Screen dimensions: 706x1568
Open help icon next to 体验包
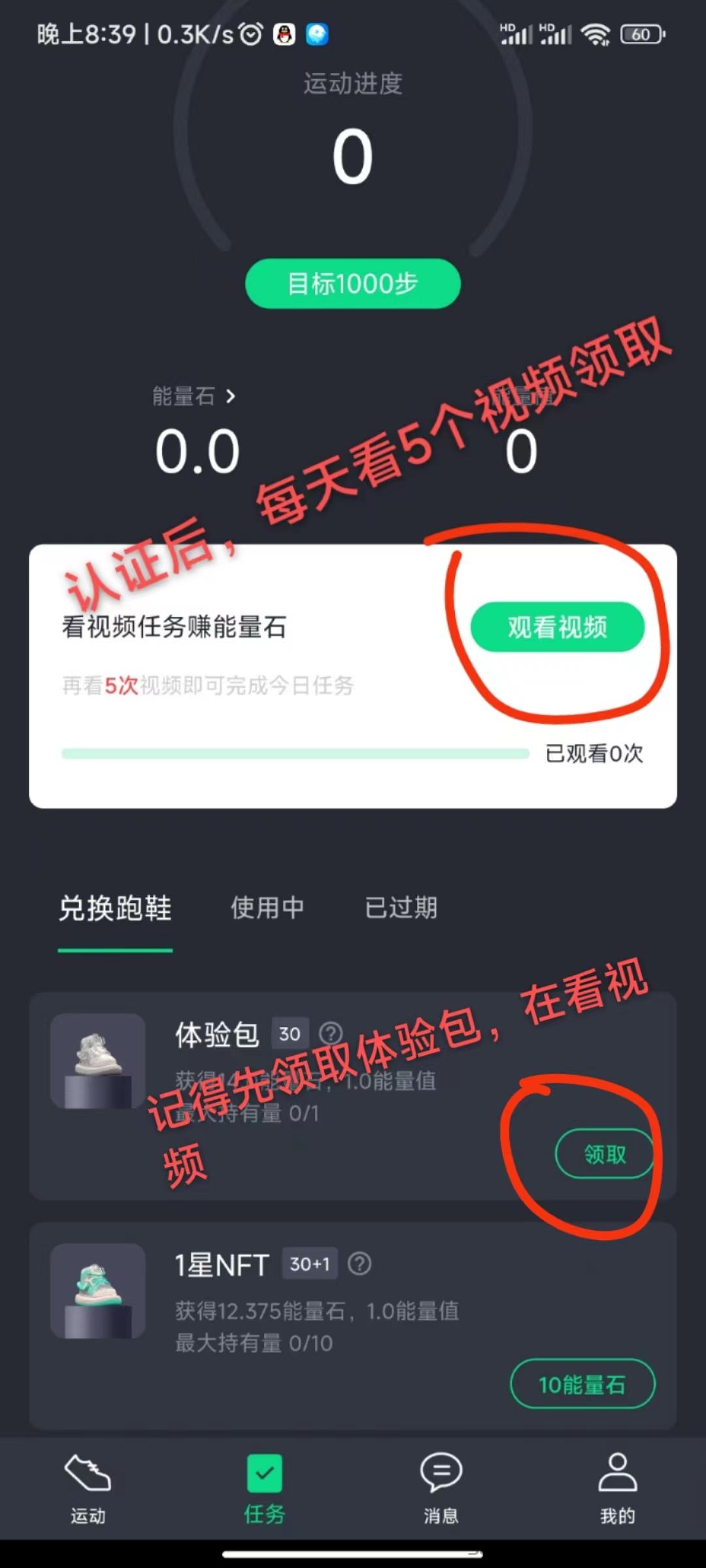(x=331, y=1034)
